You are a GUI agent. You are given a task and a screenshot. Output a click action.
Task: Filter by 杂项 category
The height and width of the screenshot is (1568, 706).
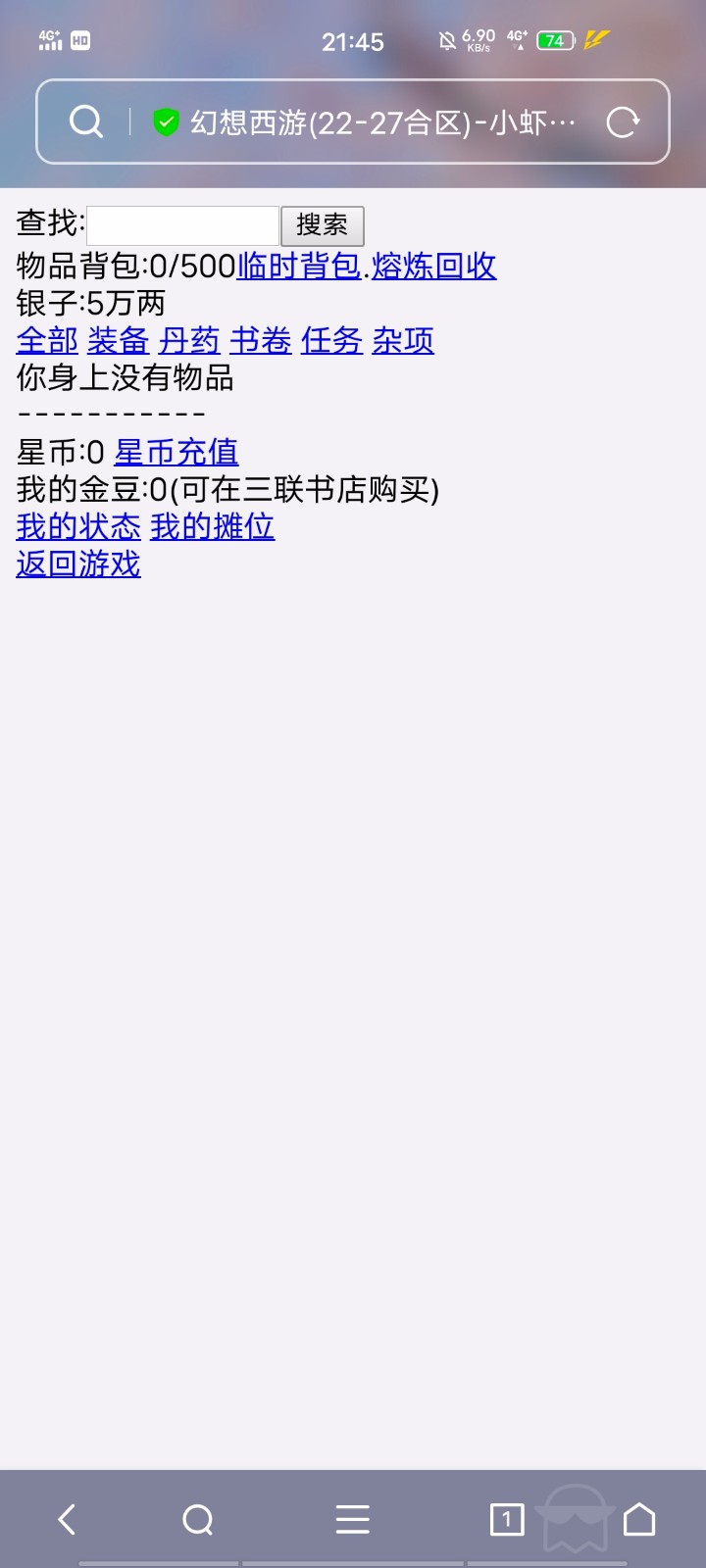[x=403, y=340]
